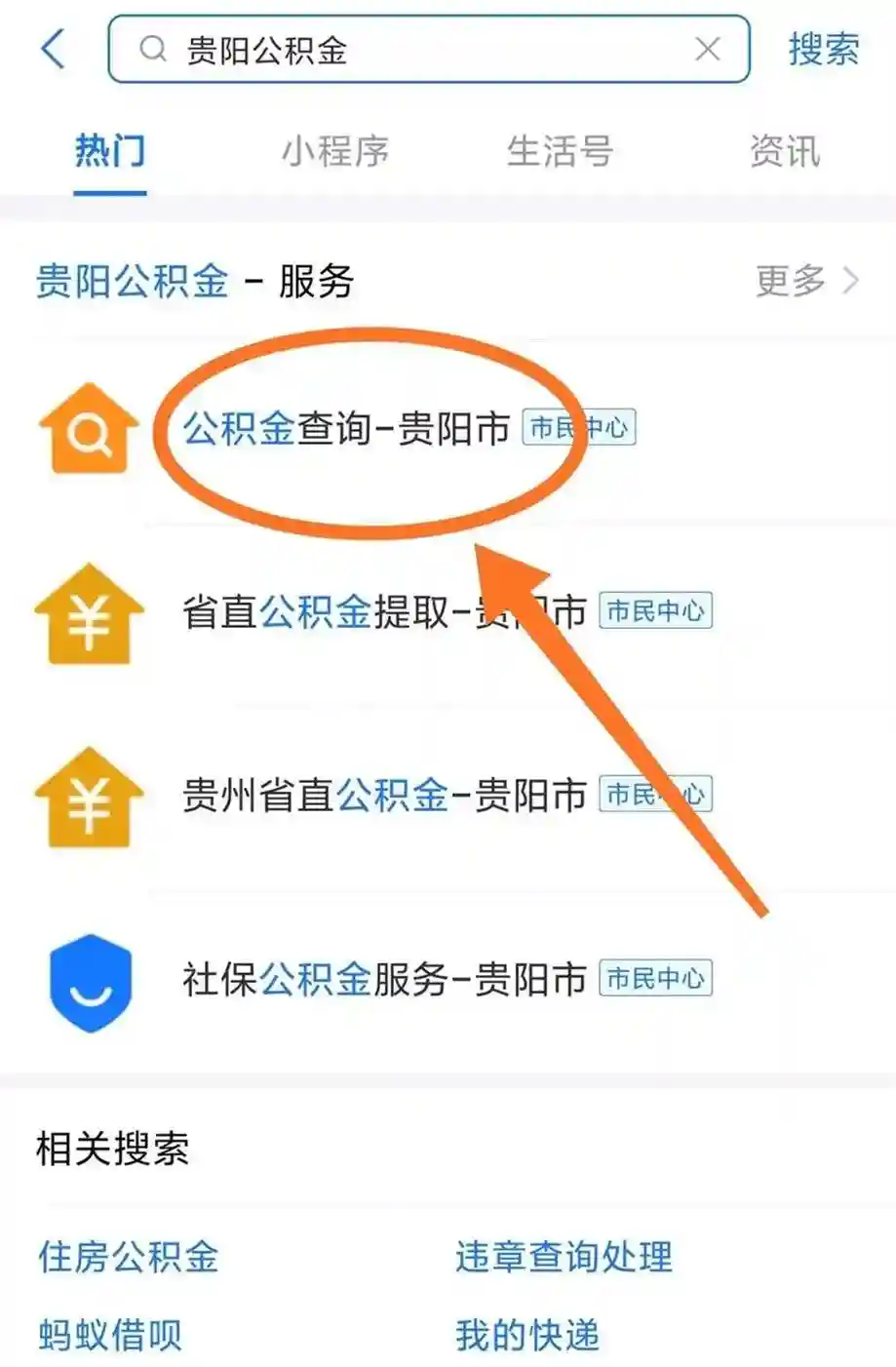Select 贵州省直公积金-贵阳市 result
This screenshot has height=1367, width=896.
[x=384, y=796]
